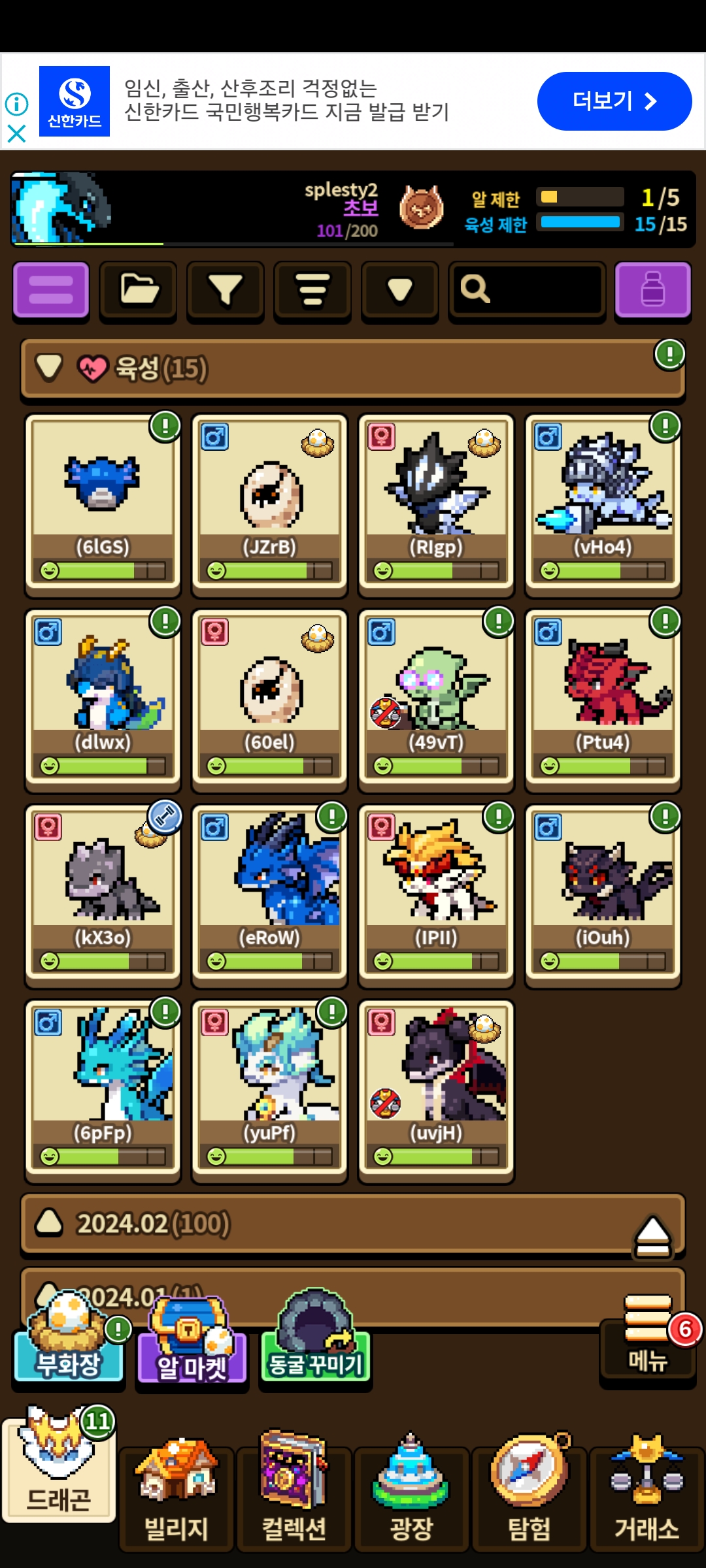Switch to the 거래소 tab
The width and height of the screenshot is (706, 1568).
click(646, 1496)
